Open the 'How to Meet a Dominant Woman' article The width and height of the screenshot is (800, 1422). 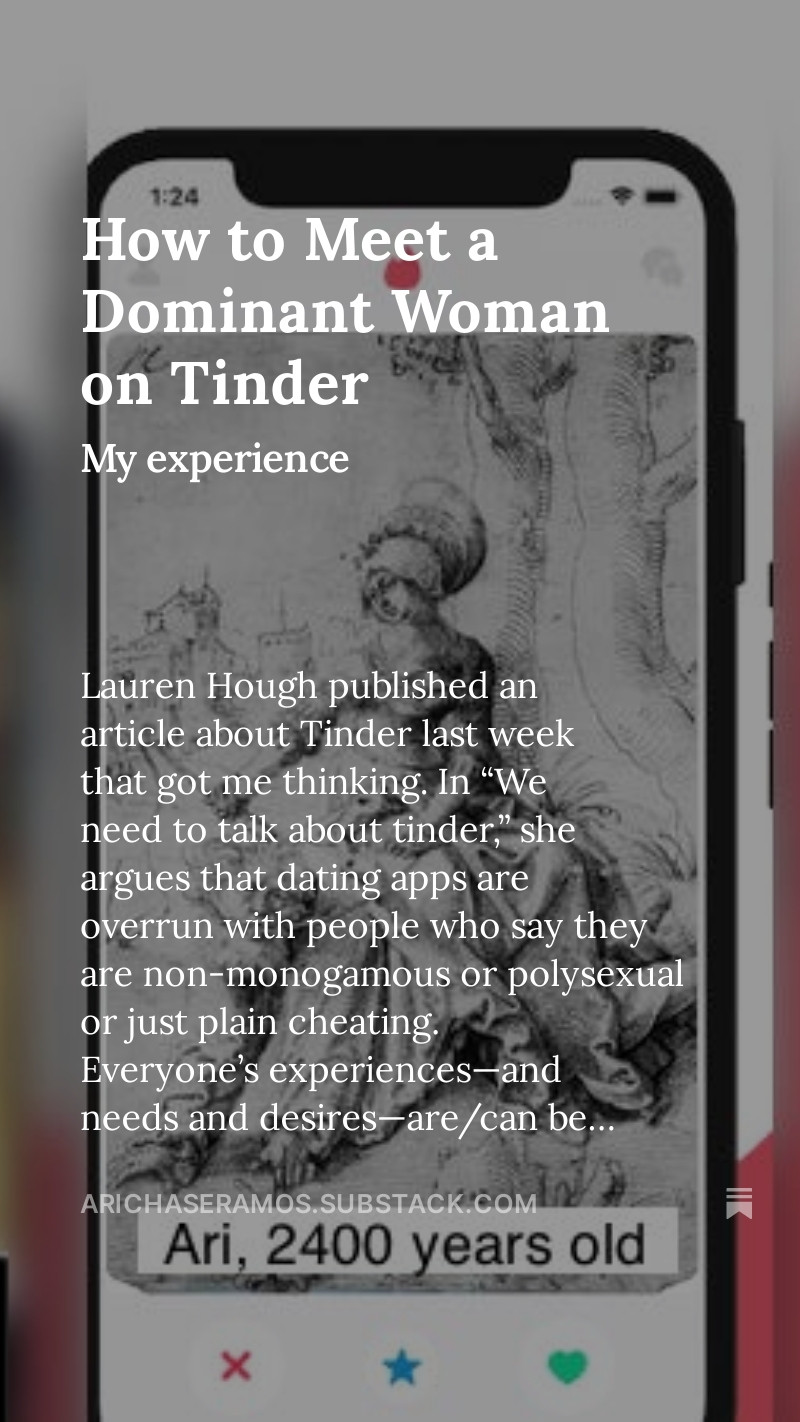(345, 312)
